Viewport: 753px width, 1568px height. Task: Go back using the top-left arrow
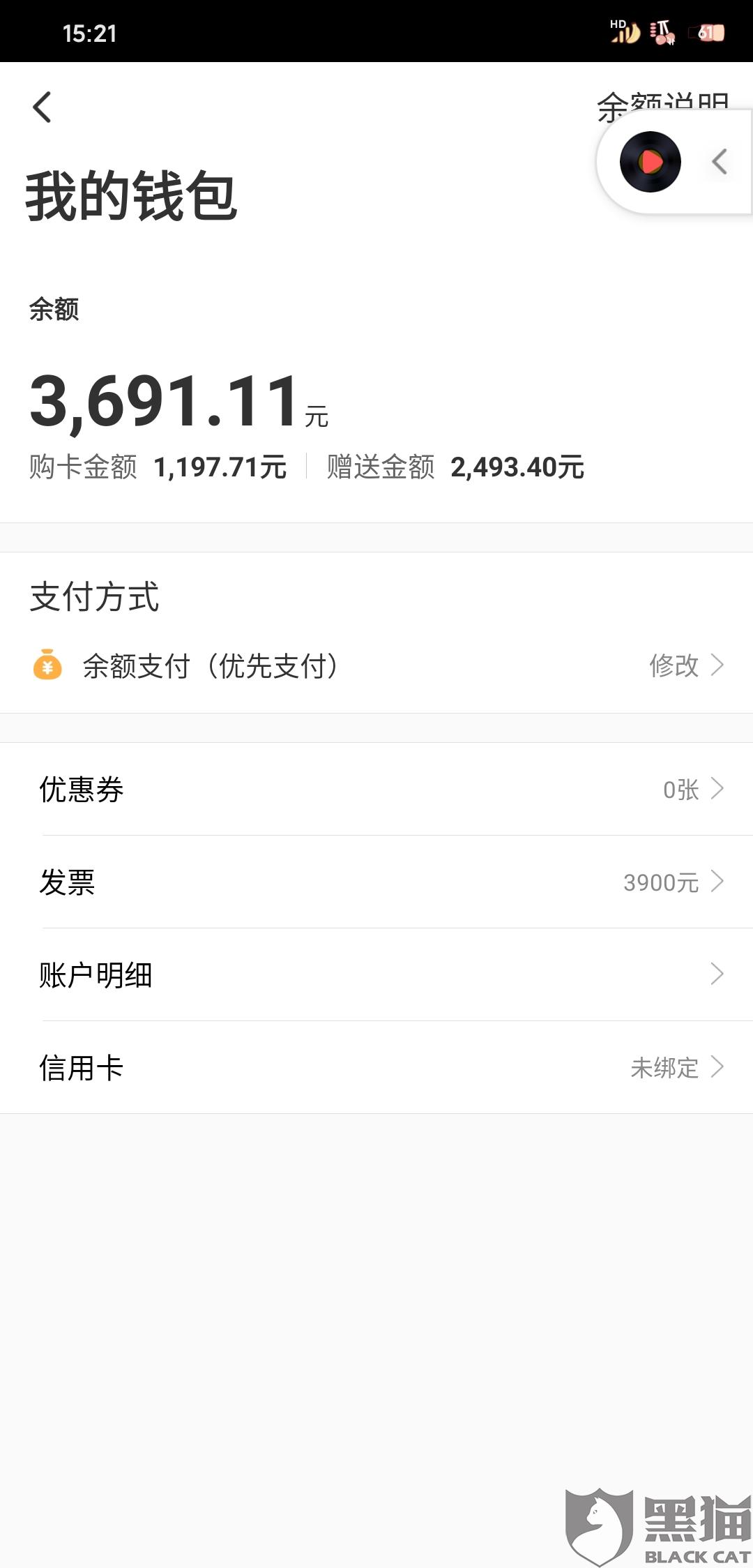(x=42, y=107)
